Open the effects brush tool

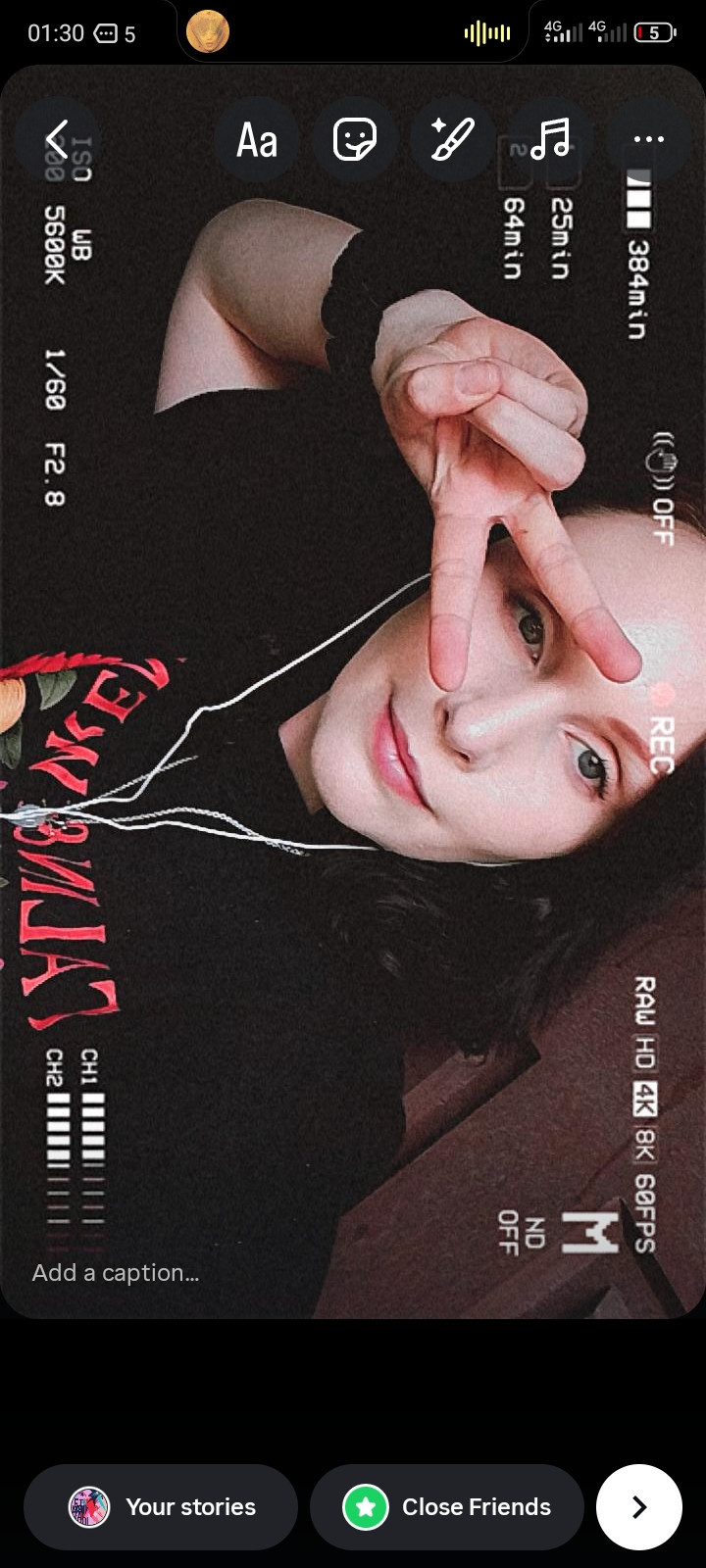coord(452,140)
